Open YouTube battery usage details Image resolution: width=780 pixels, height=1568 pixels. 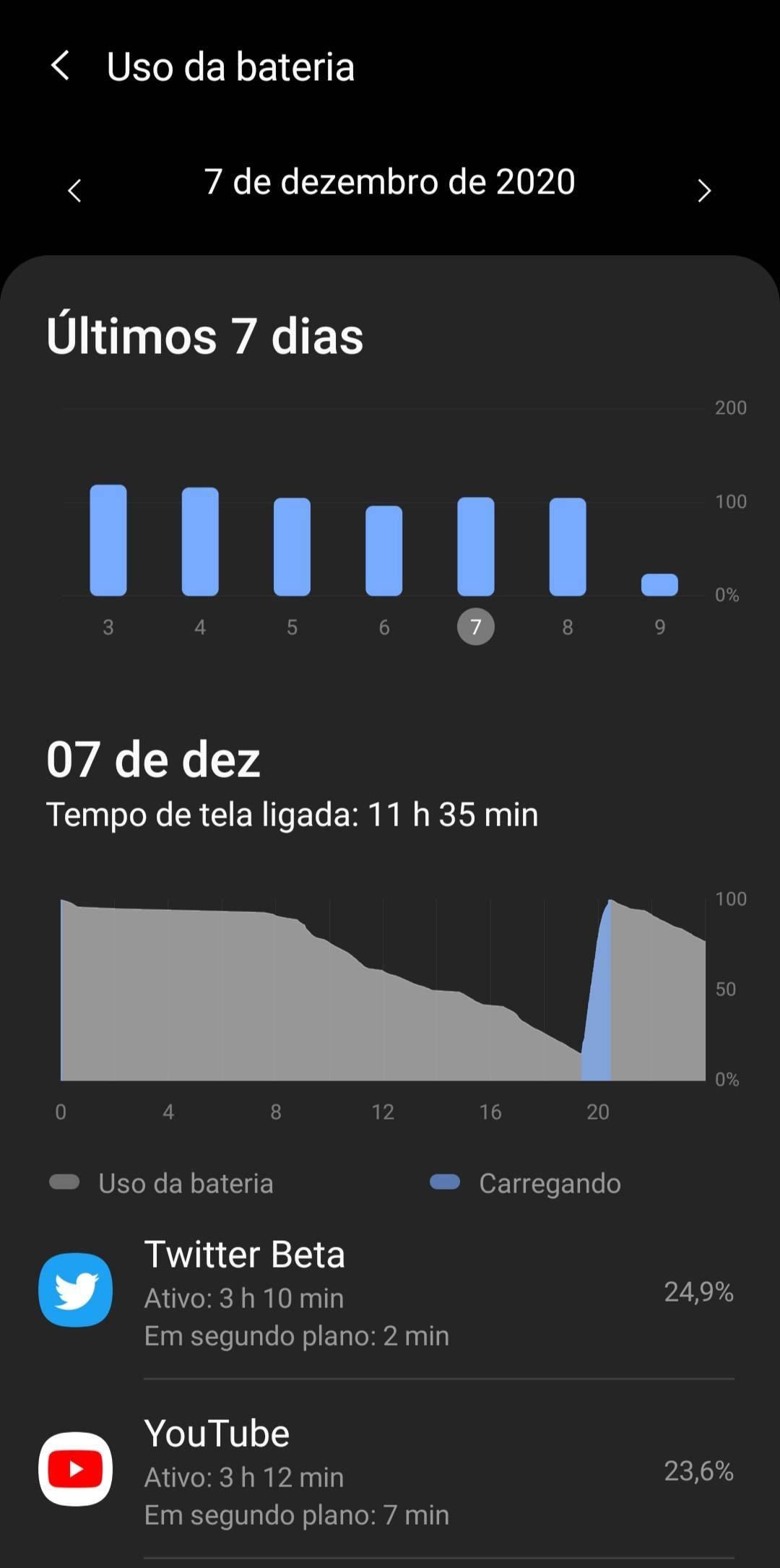[x=386, y=1470]
